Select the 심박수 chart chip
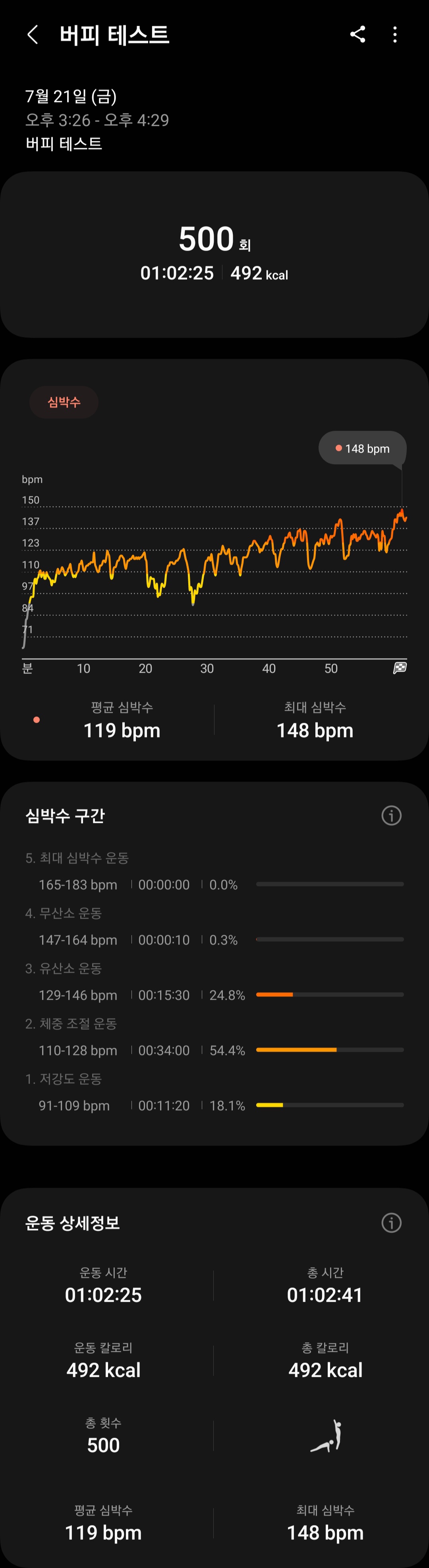This screenshot has width=429, height=1568. 64,403
